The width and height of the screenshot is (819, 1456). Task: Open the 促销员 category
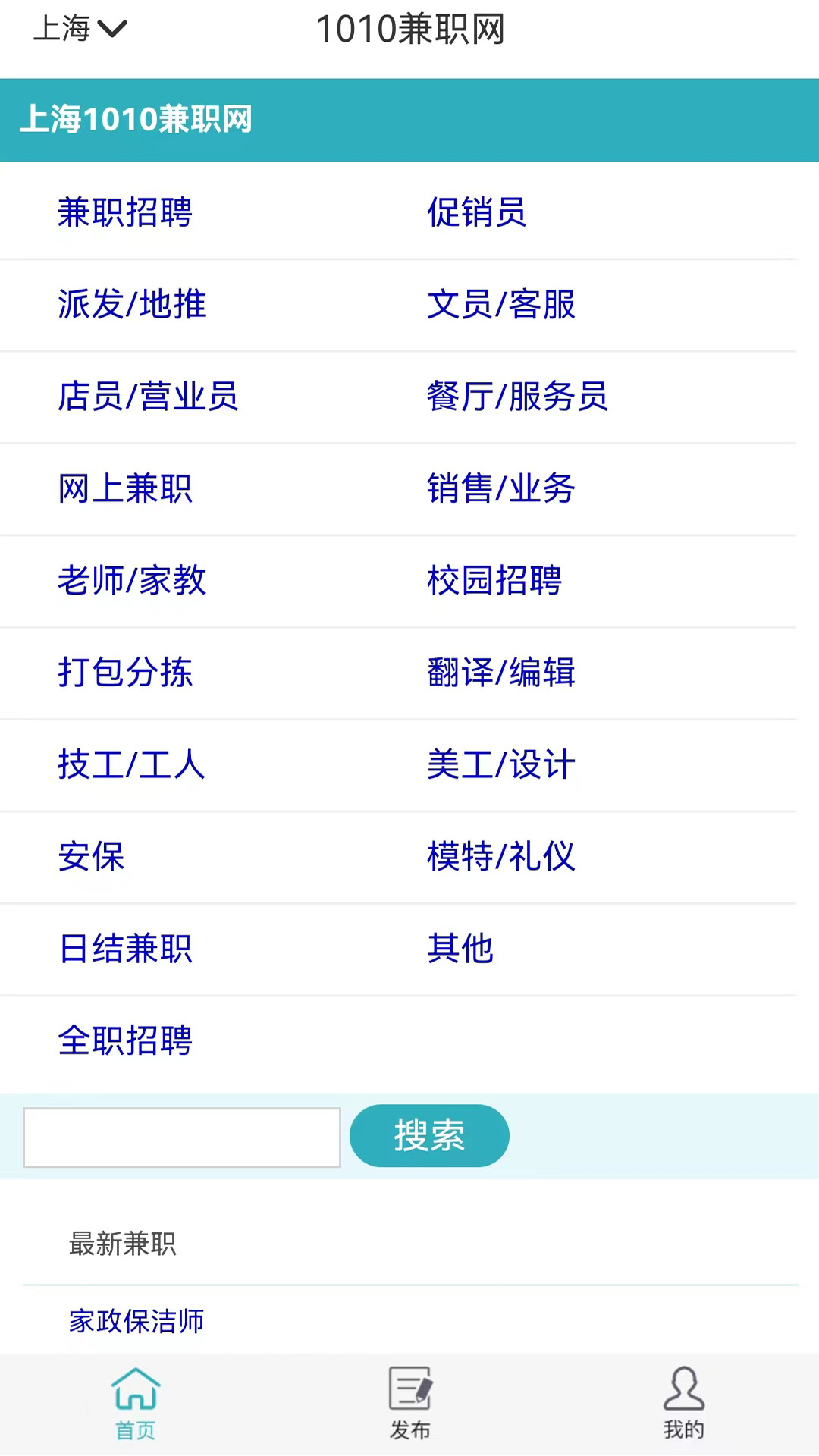(478, 213)
